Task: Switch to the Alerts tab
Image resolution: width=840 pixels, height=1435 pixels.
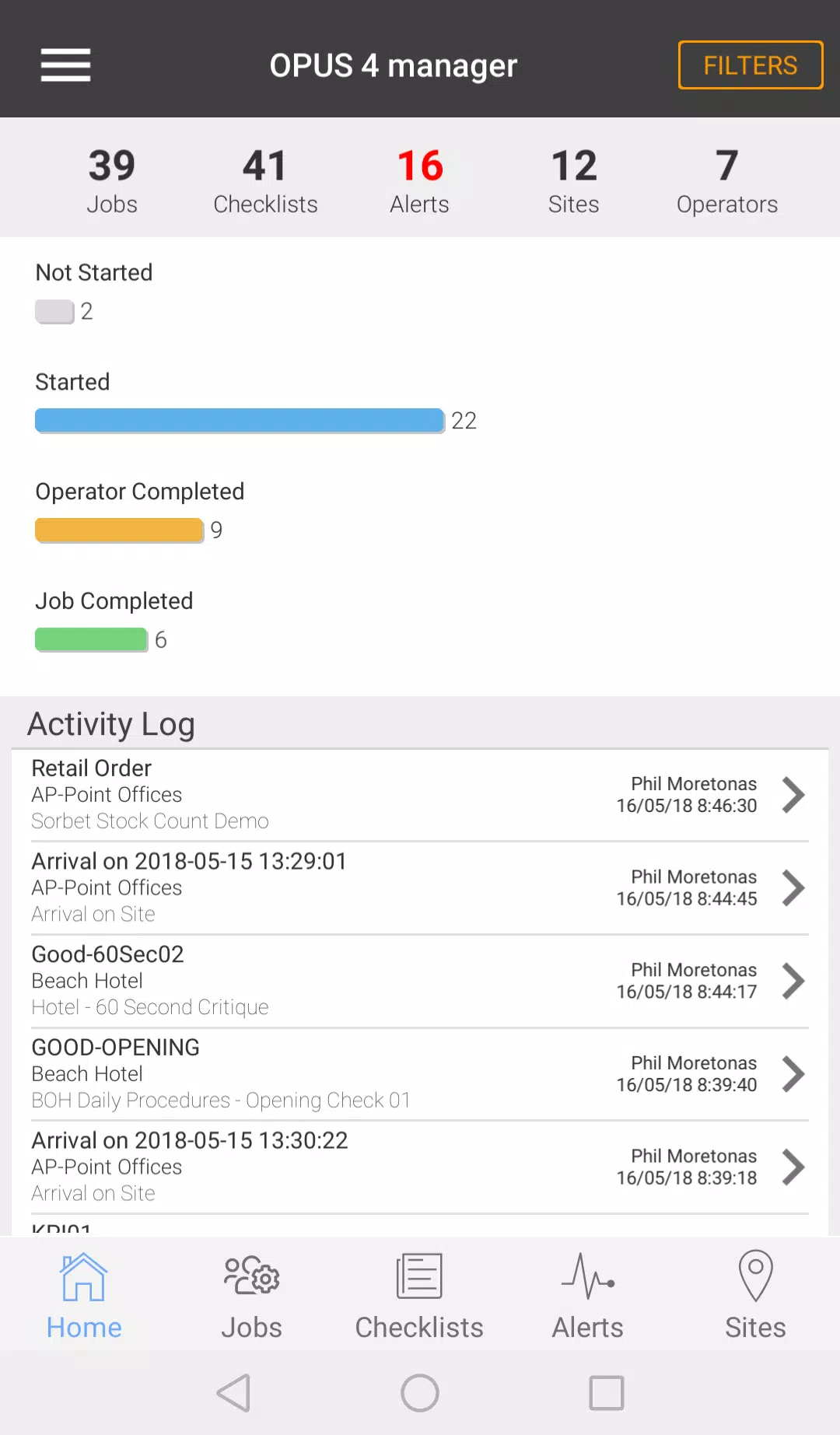Action: 588,1296
